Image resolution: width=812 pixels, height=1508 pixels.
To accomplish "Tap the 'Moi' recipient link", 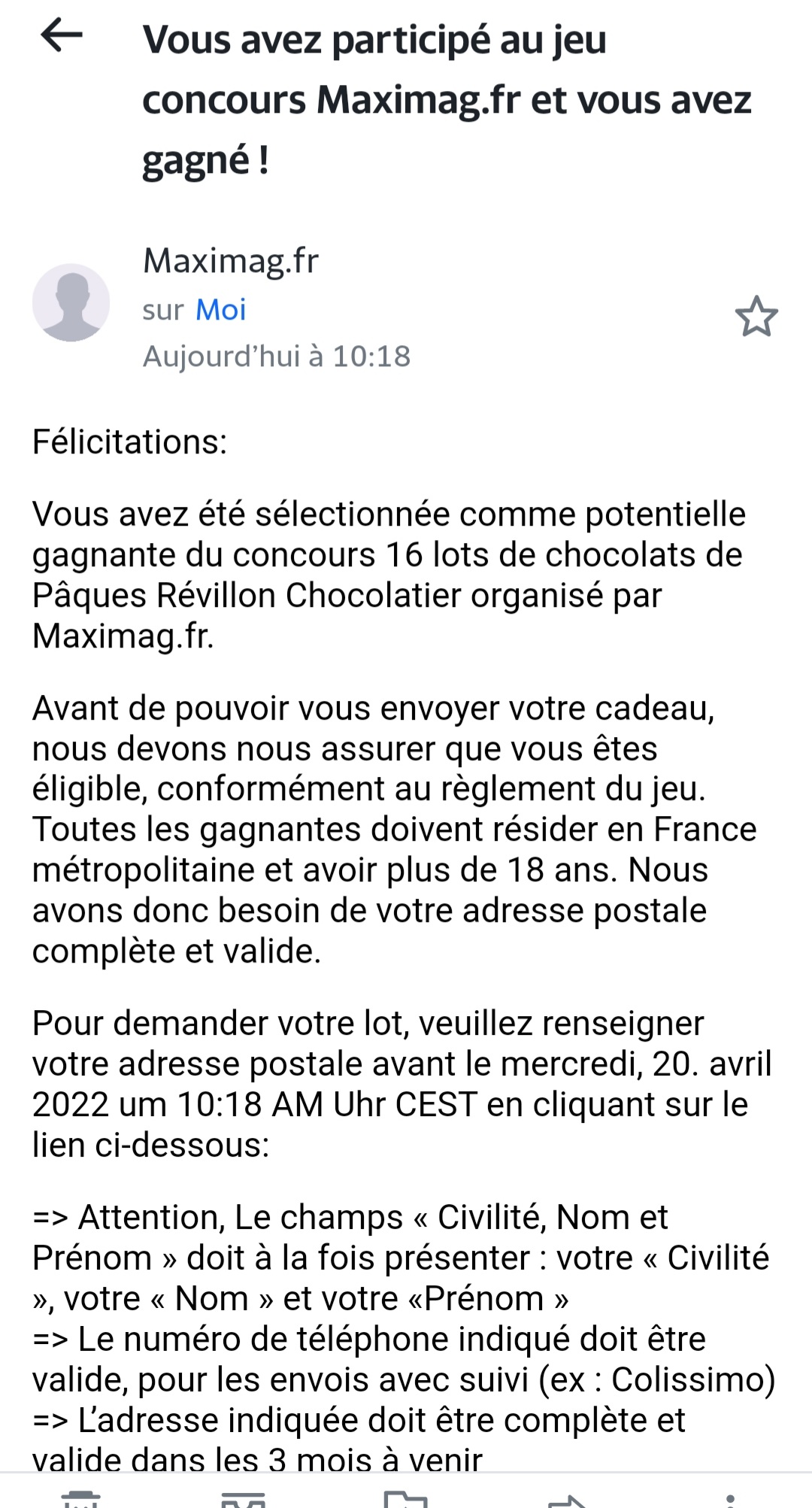I will (220, 310).
